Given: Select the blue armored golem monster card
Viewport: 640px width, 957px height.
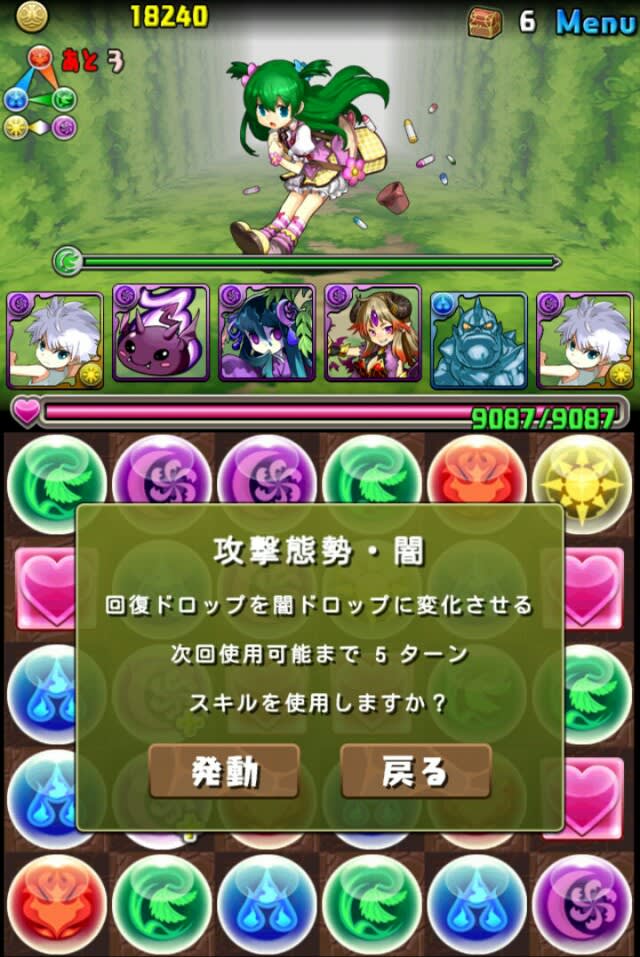Looking at the screenshot, I should [479, 339].
